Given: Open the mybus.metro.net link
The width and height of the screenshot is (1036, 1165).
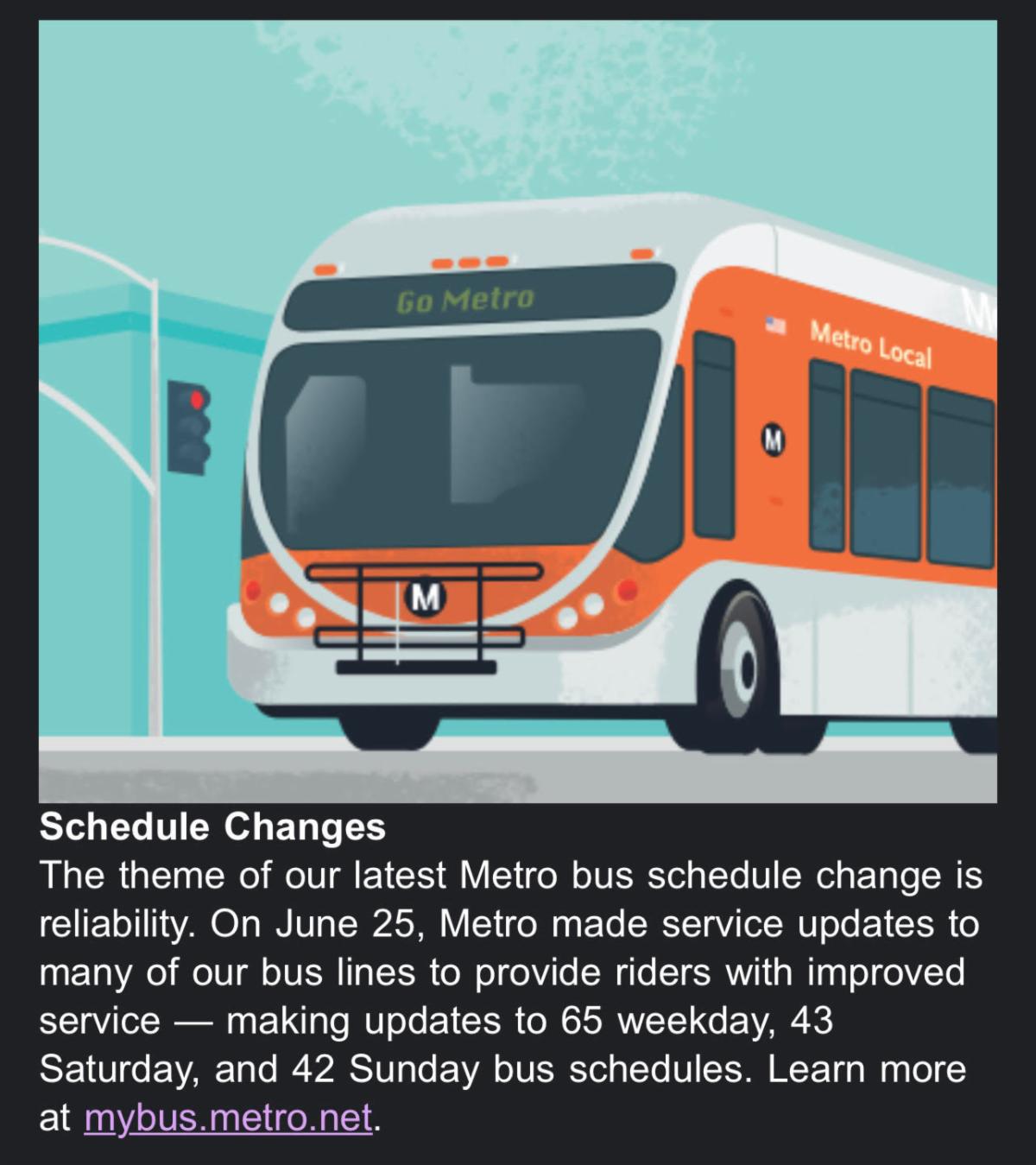Looking at the screenshot, I should pyautogui.click(x=229, y=1118).
